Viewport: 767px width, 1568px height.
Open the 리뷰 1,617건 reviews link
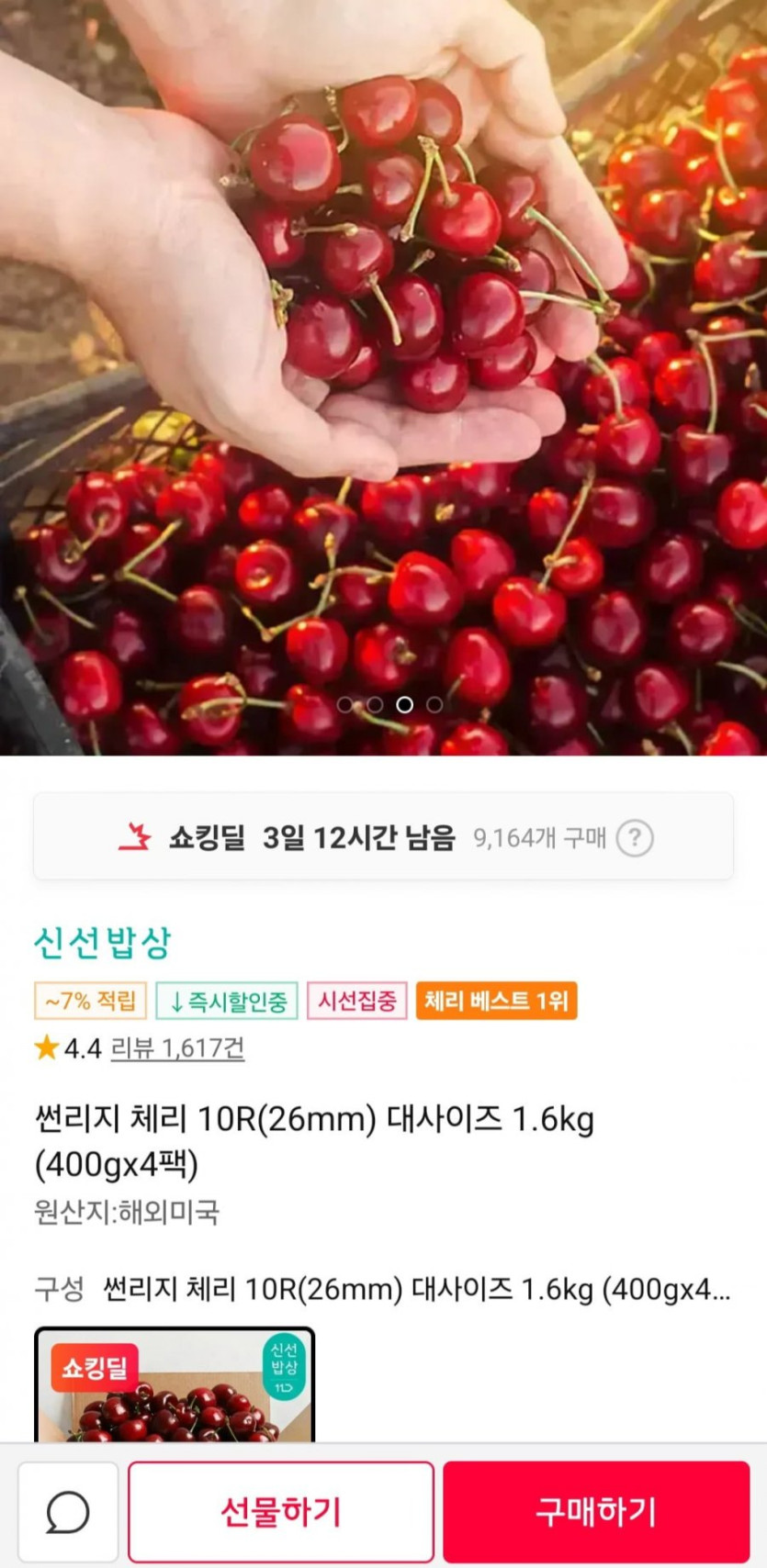pos(177,1047)
